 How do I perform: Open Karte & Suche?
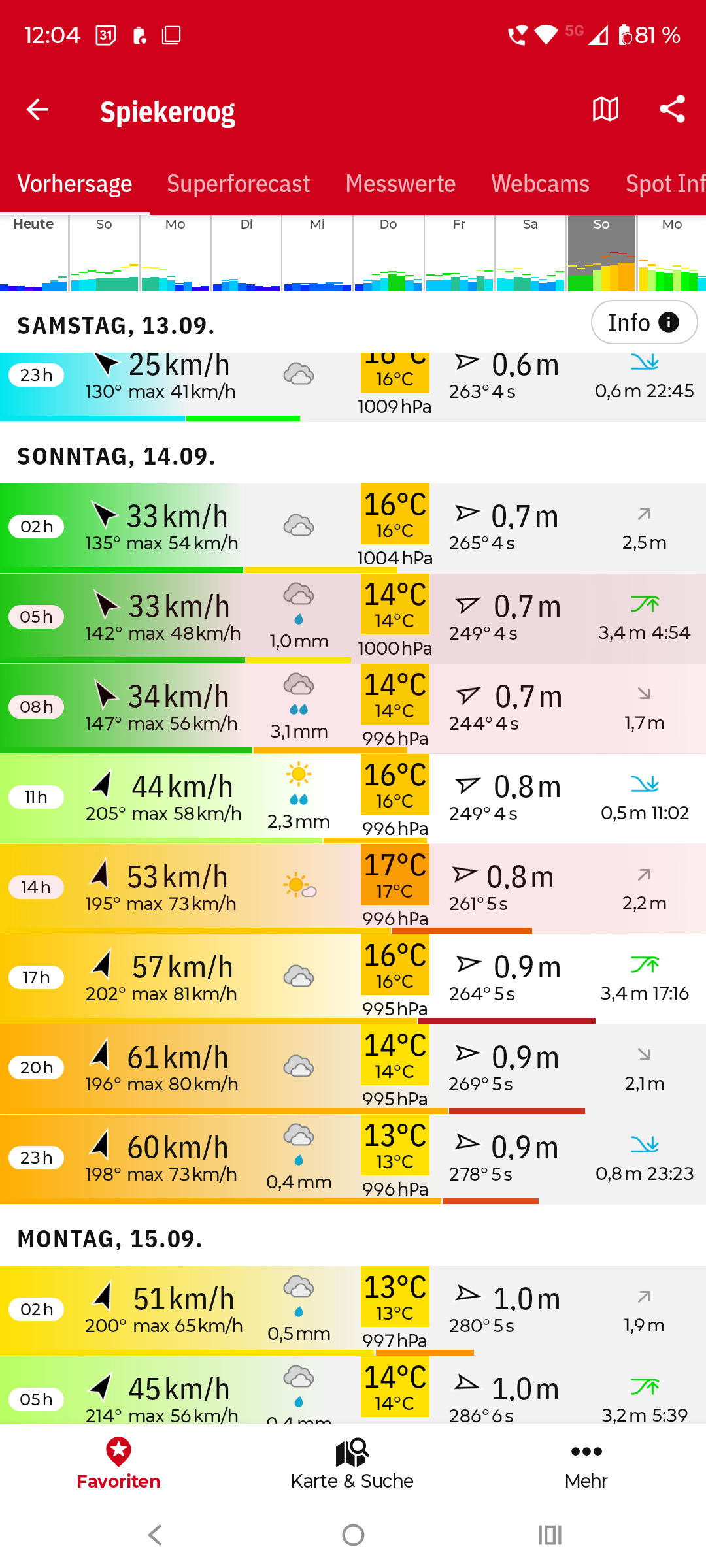pos(352,1465)
